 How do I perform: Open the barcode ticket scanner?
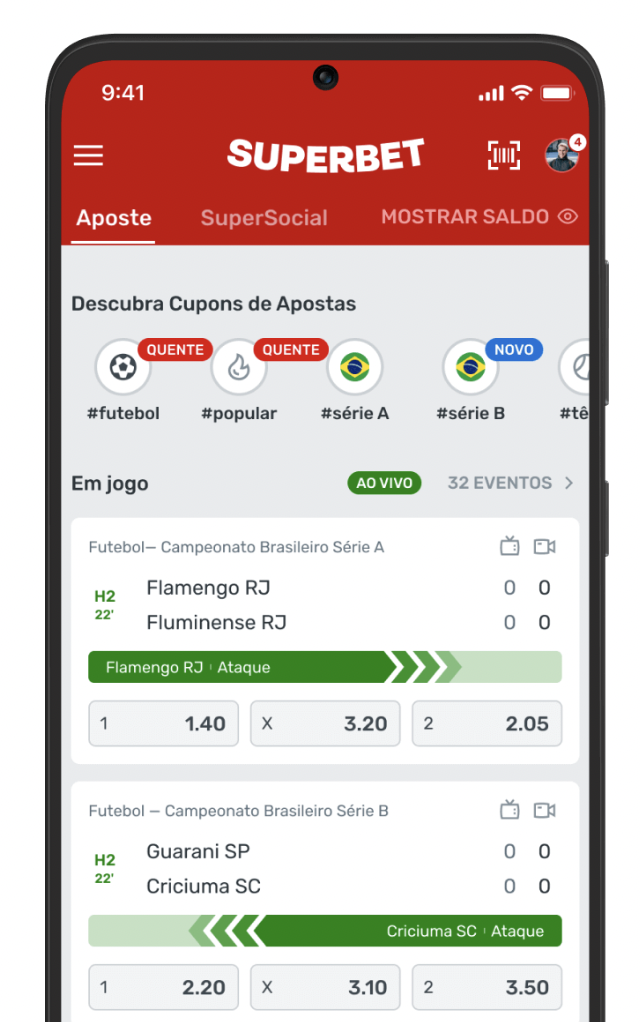tap(504, 155)
